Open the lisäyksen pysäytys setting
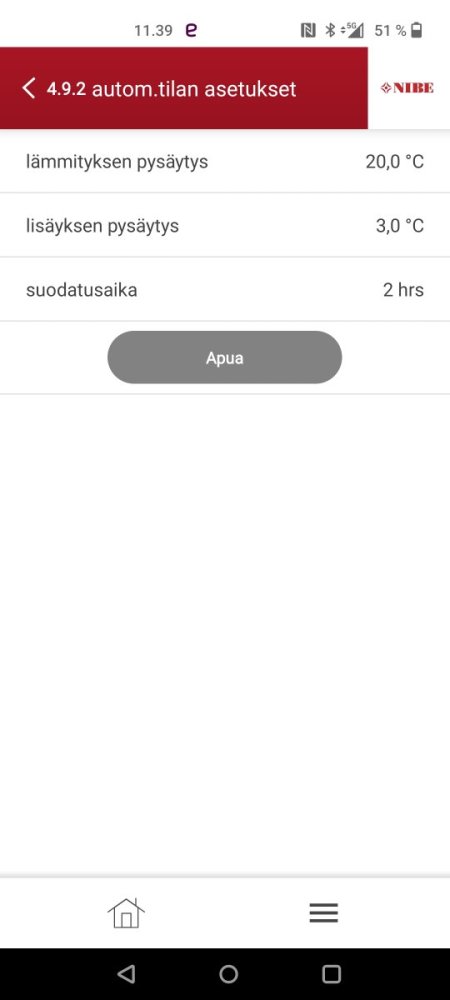The width and height of the screenshot is (450, 1000). [x=225, y=225]
